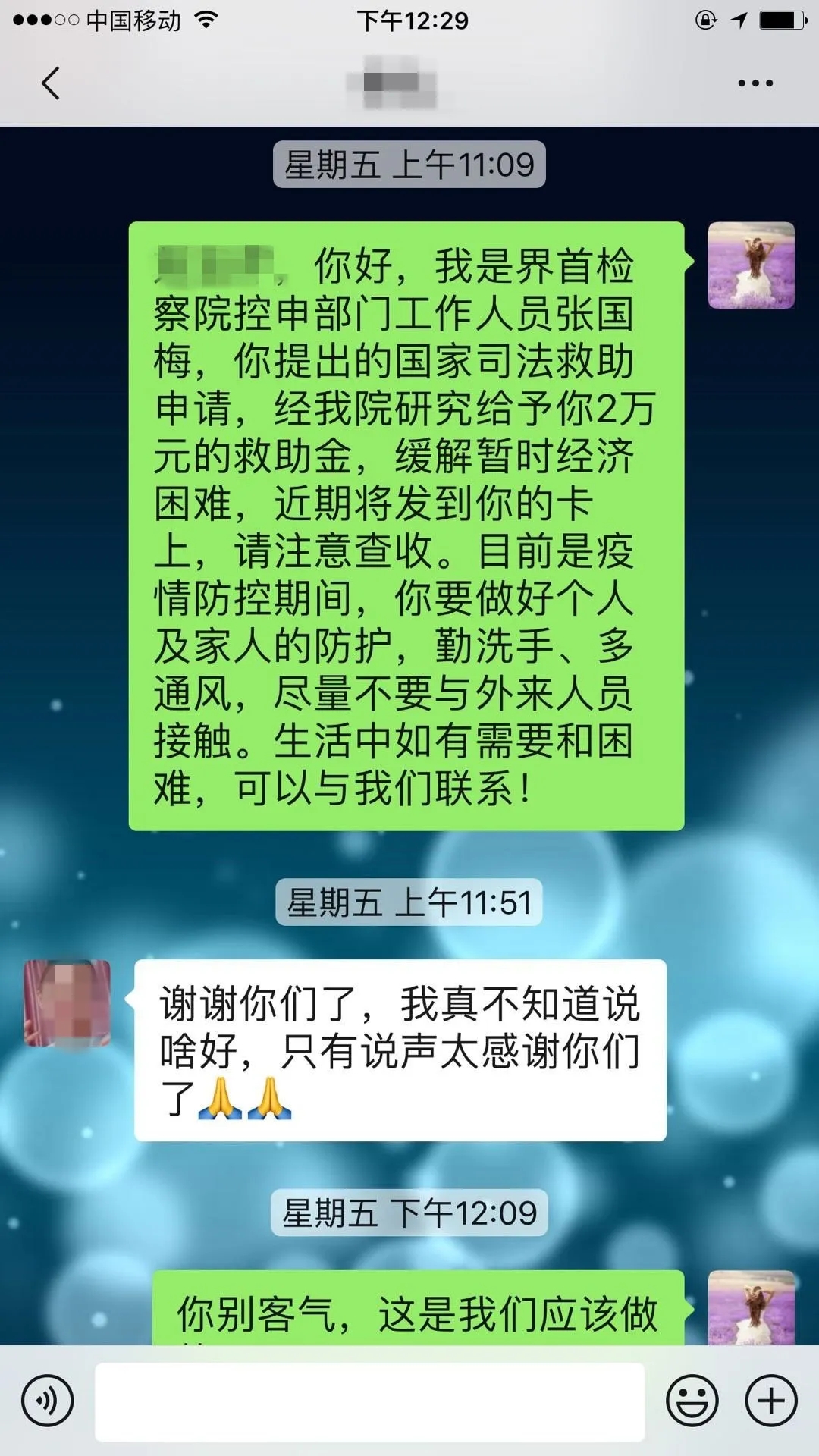Open the blurred contact's avatar profile

pos(67,1003)
